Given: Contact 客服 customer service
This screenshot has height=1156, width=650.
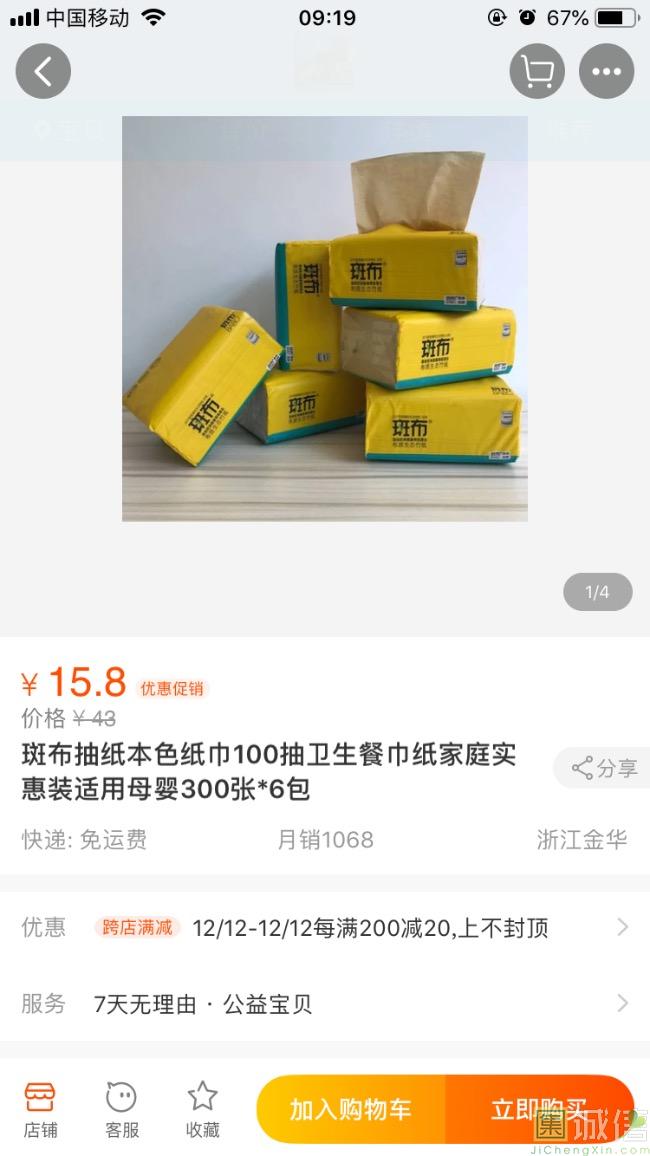Looking at the screenshot, I should tap(122, 1109).
